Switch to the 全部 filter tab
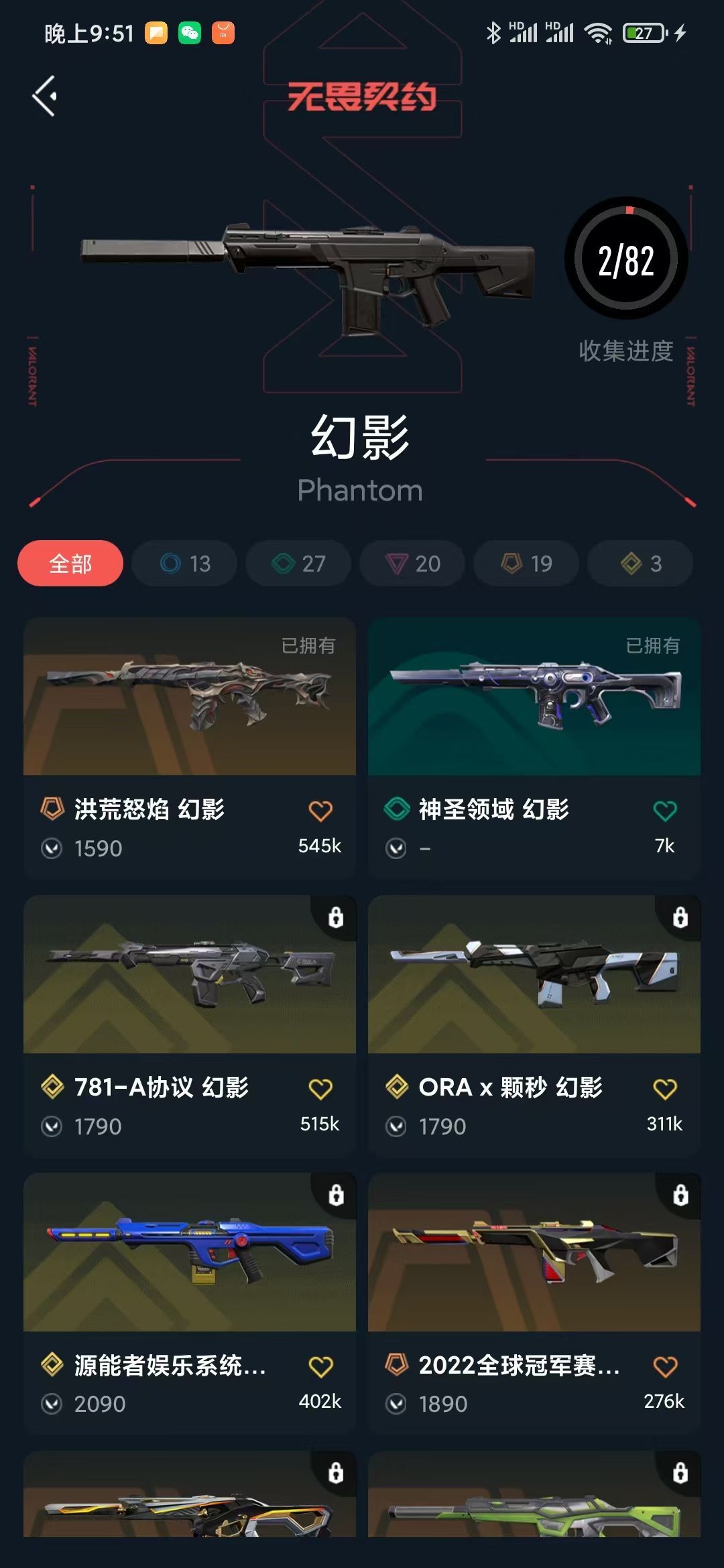724x1568 pixels. pyautogui.click(x=70, y=564)
